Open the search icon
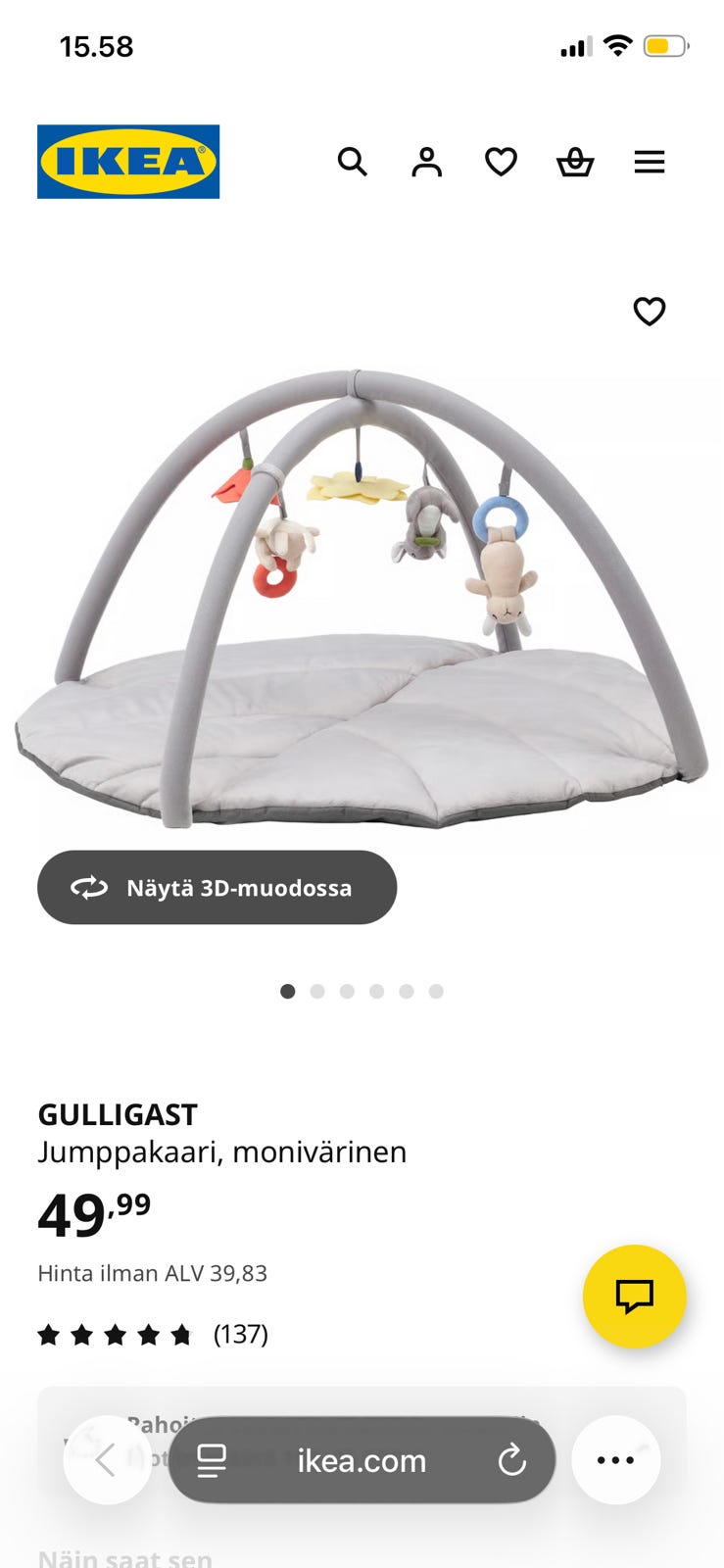This screenshot has width=724, height=1568. pyautogui.click(x=353, y=162)
